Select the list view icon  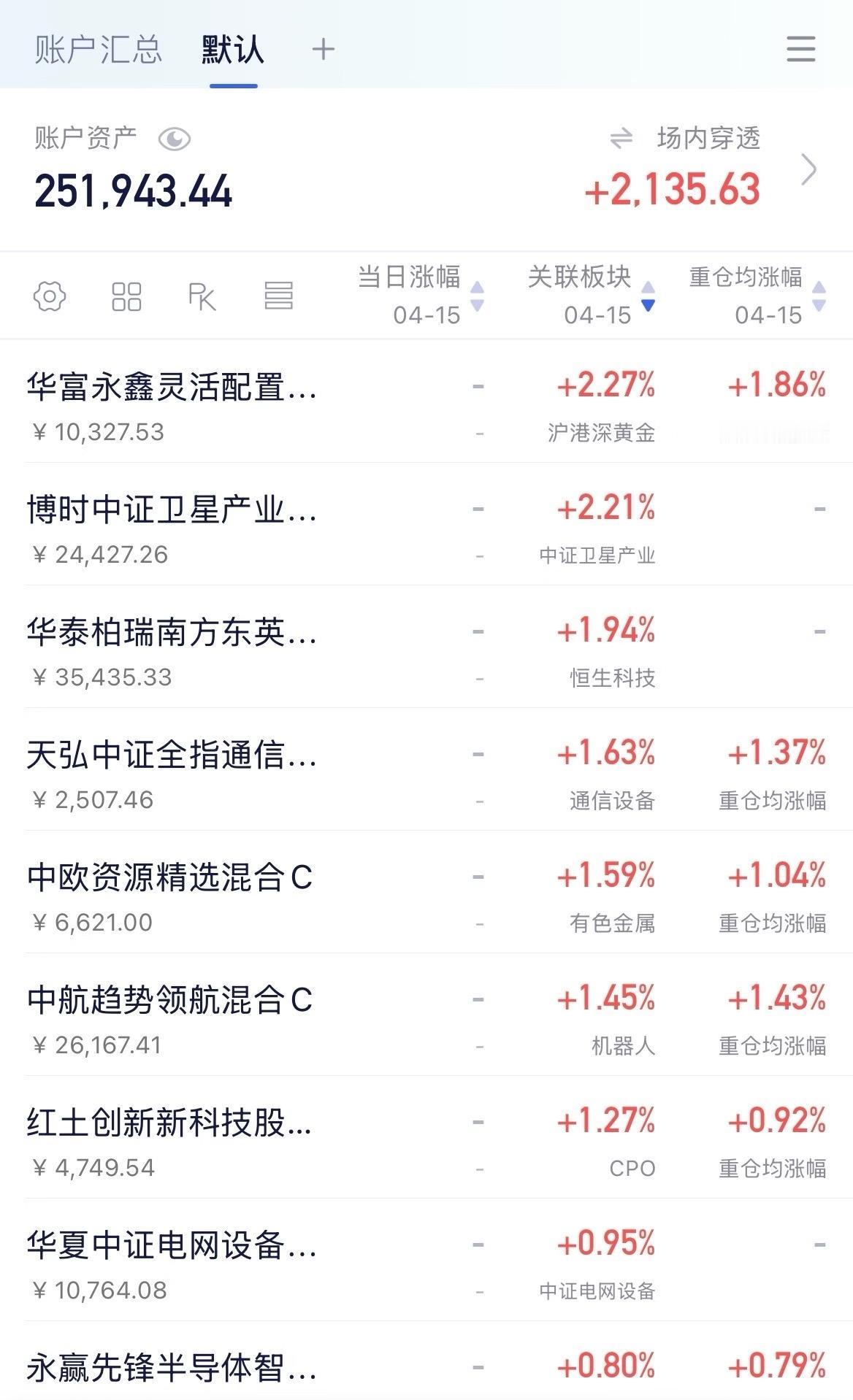(x=278, y=295)
